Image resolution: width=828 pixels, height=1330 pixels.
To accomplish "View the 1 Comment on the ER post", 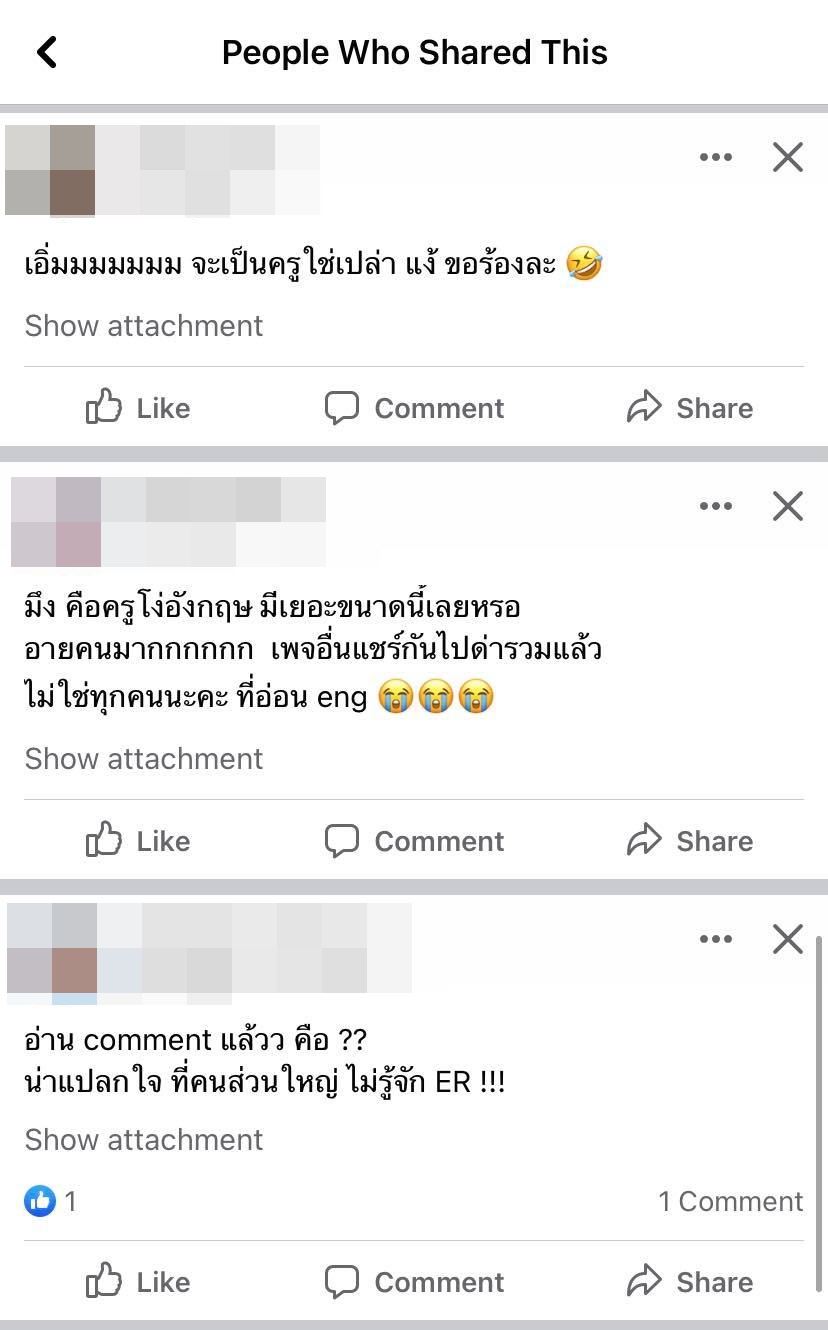I will [730, 1201].
